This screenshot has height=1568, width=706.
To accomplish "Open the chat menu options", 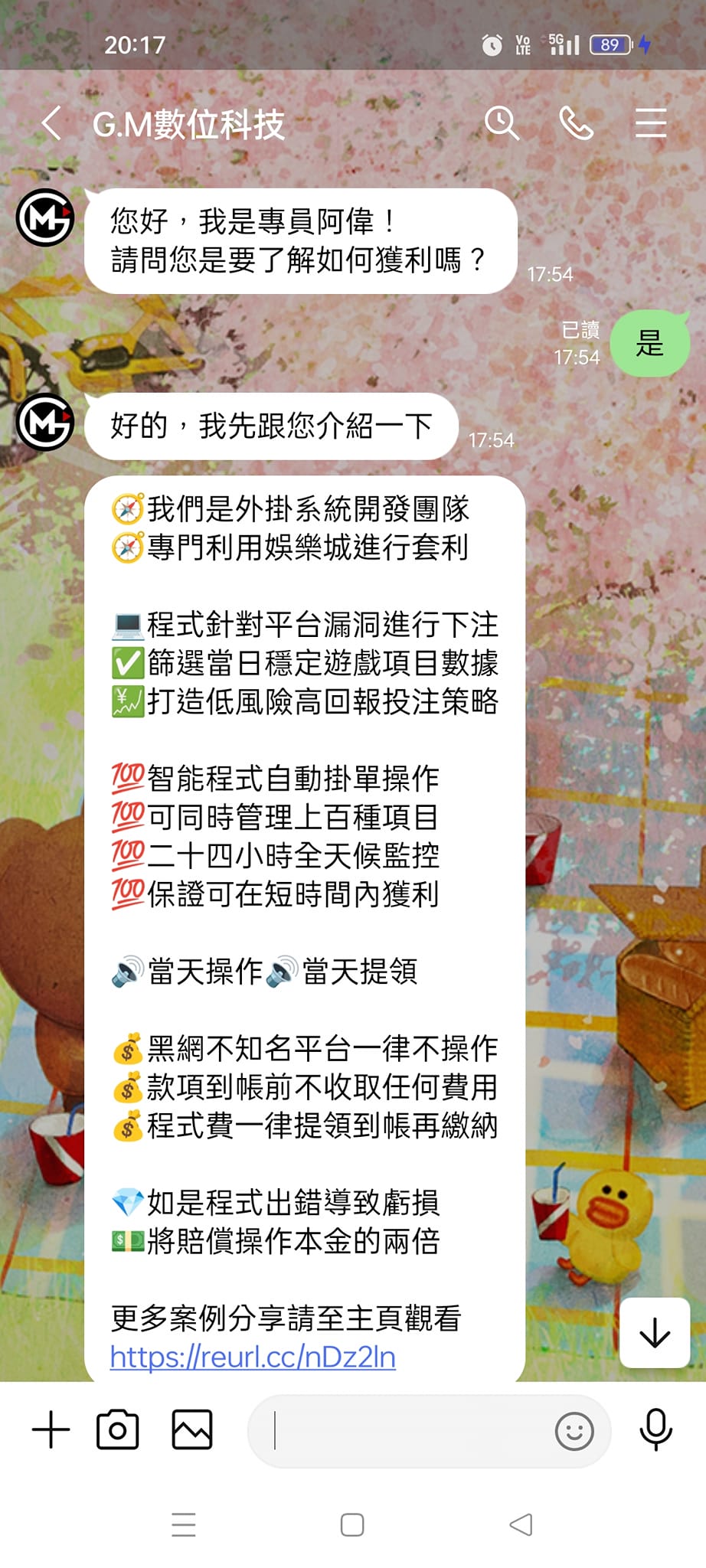I will pos(650,123).
